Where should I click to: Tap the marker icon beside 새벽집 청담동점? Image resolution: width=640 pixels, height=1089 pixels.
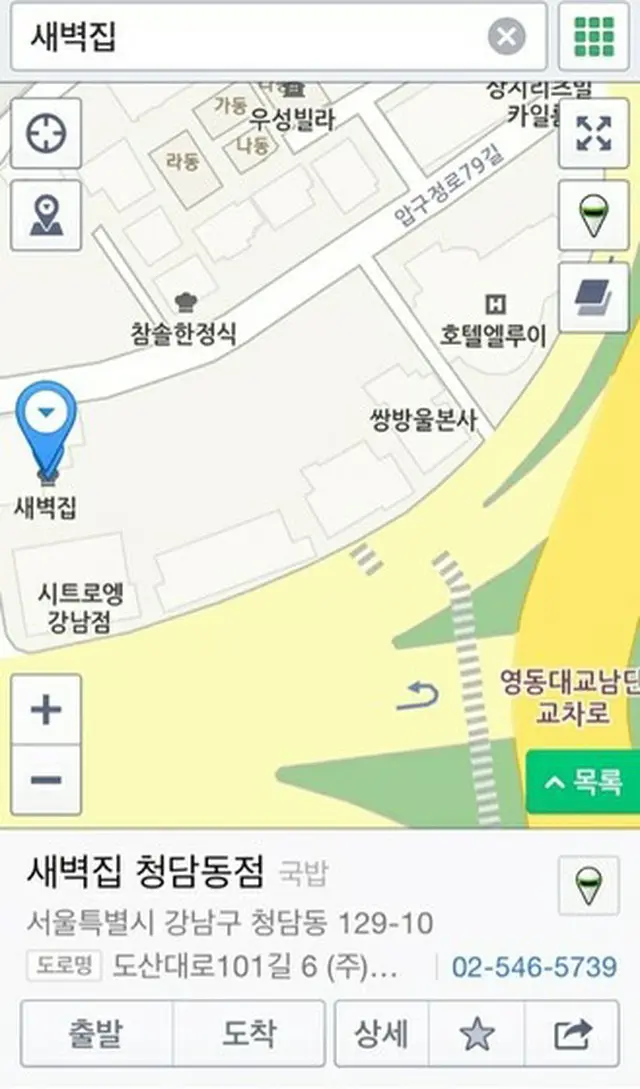tap(588, 885)
